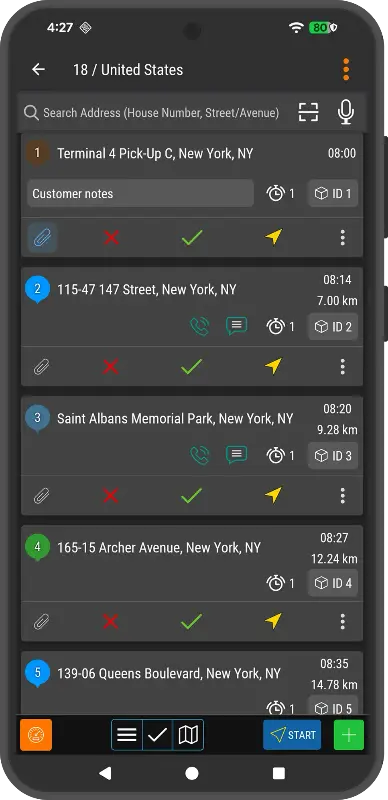Open package ID 4 details
The width and height of the screenshot is (388, 800).
[333, 583]
